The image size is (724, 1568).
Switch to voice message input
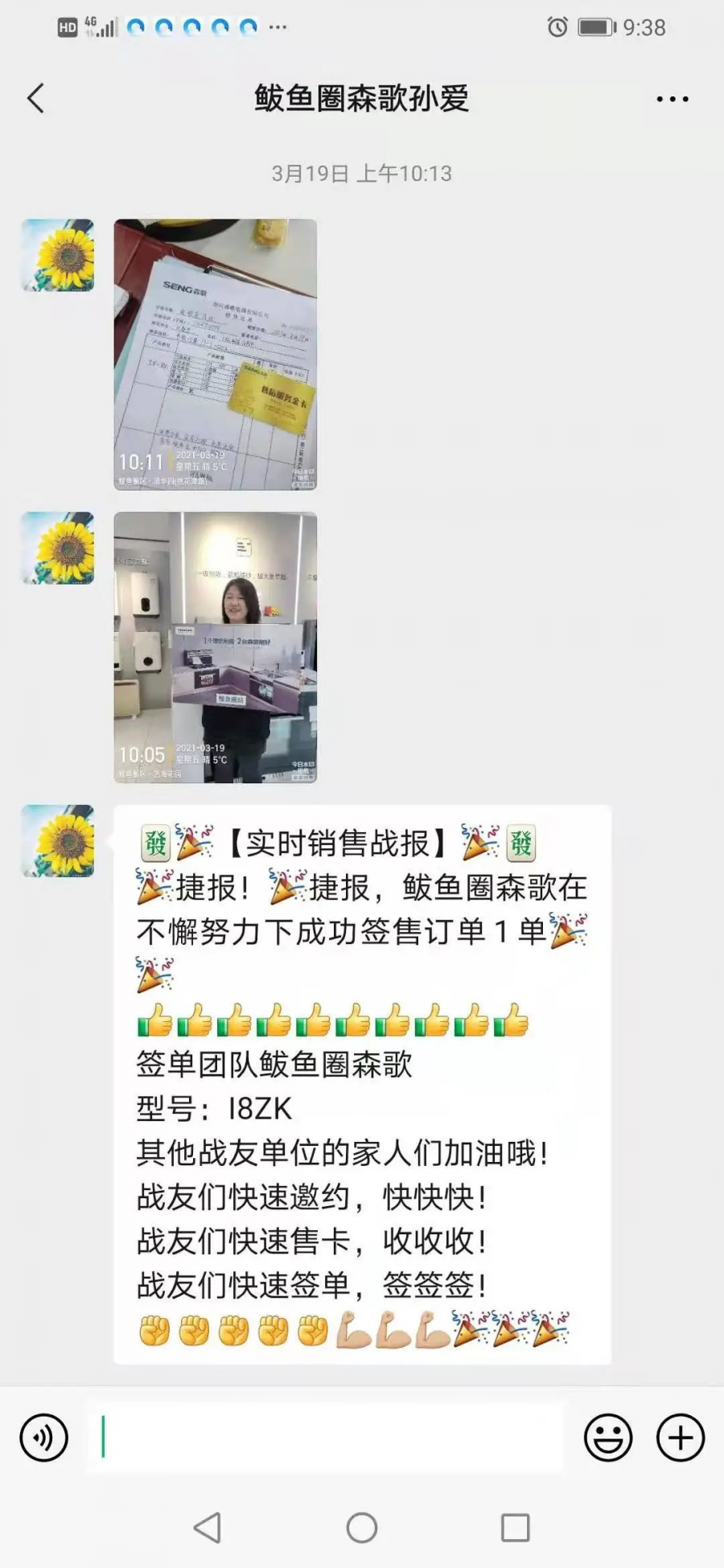pyautogui.click(x=43, y=1437)
